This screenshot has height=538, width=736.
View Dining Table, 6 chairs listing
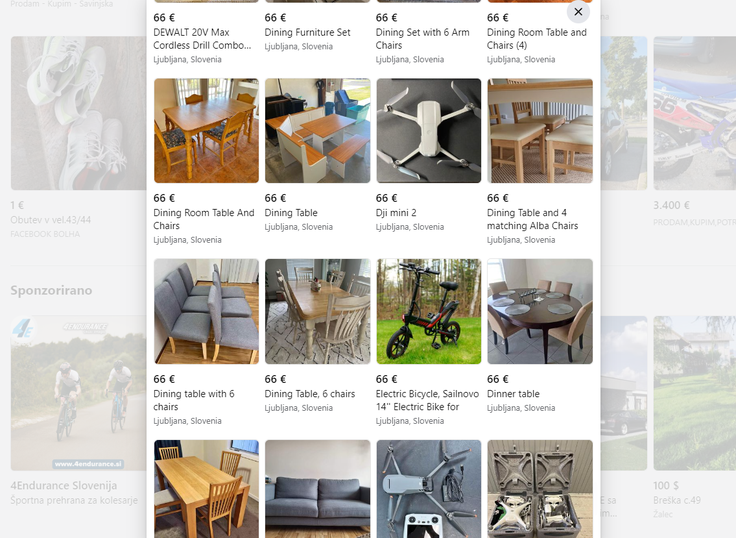(317, 311)
